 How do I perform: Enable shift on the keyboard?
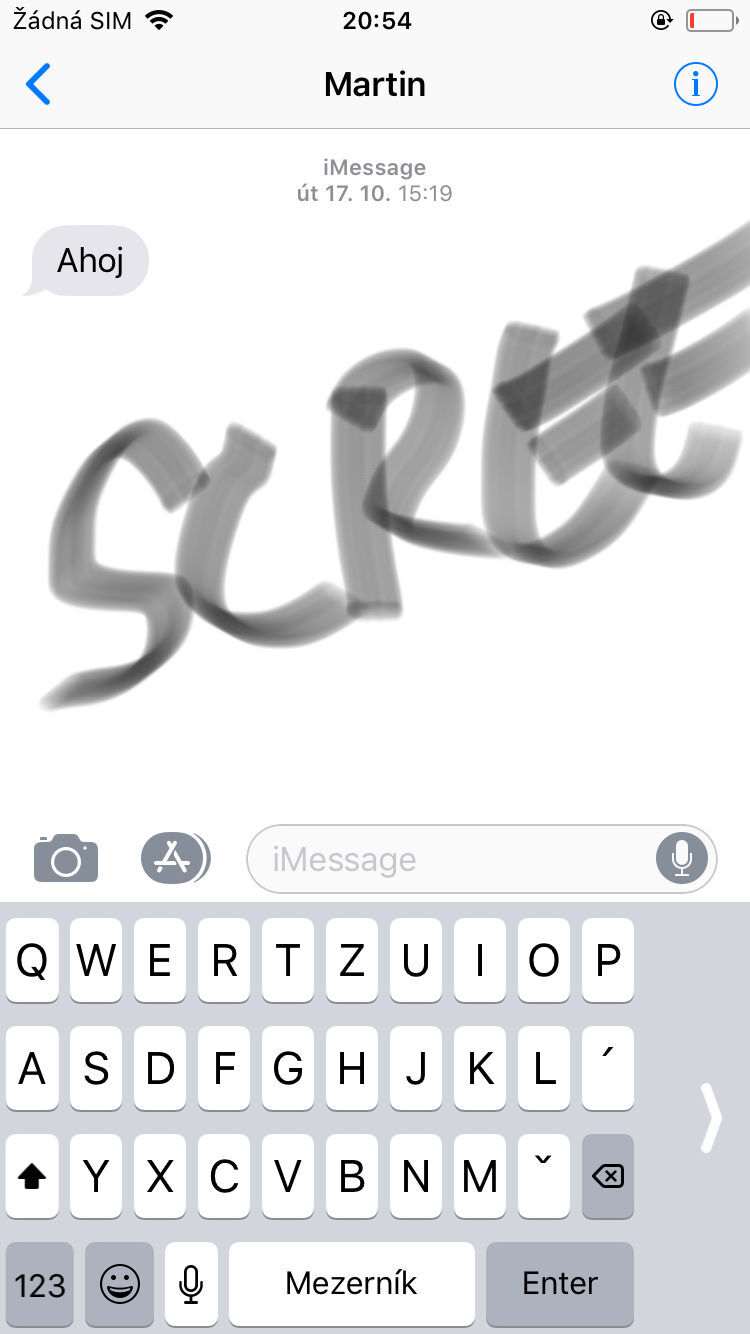coord(32,1176)
